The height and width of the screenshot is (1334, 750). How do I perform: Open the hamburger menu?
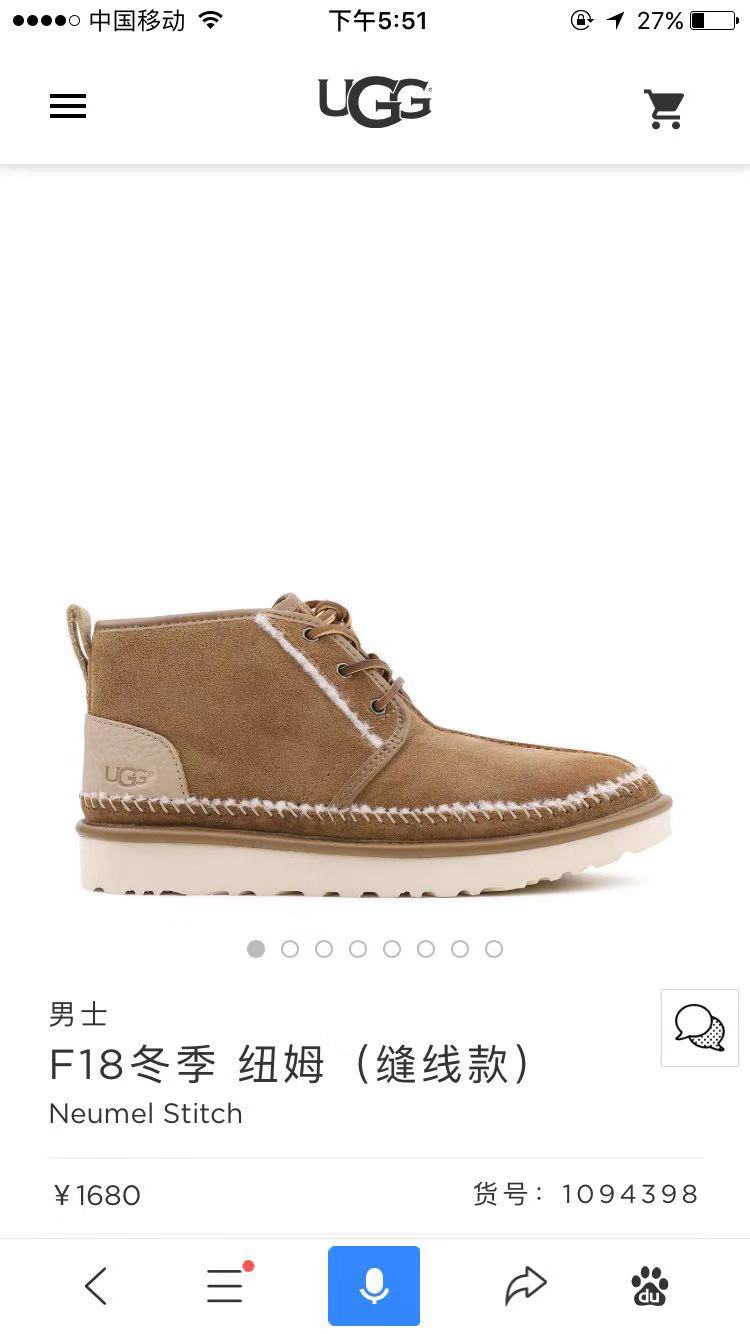click(x=68, y=106)
